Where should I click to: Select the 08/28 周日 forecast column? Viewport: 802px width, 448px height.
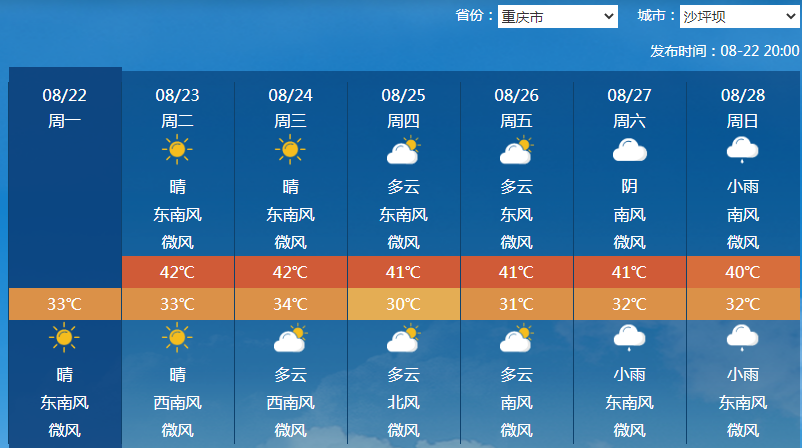click(742, 108)
